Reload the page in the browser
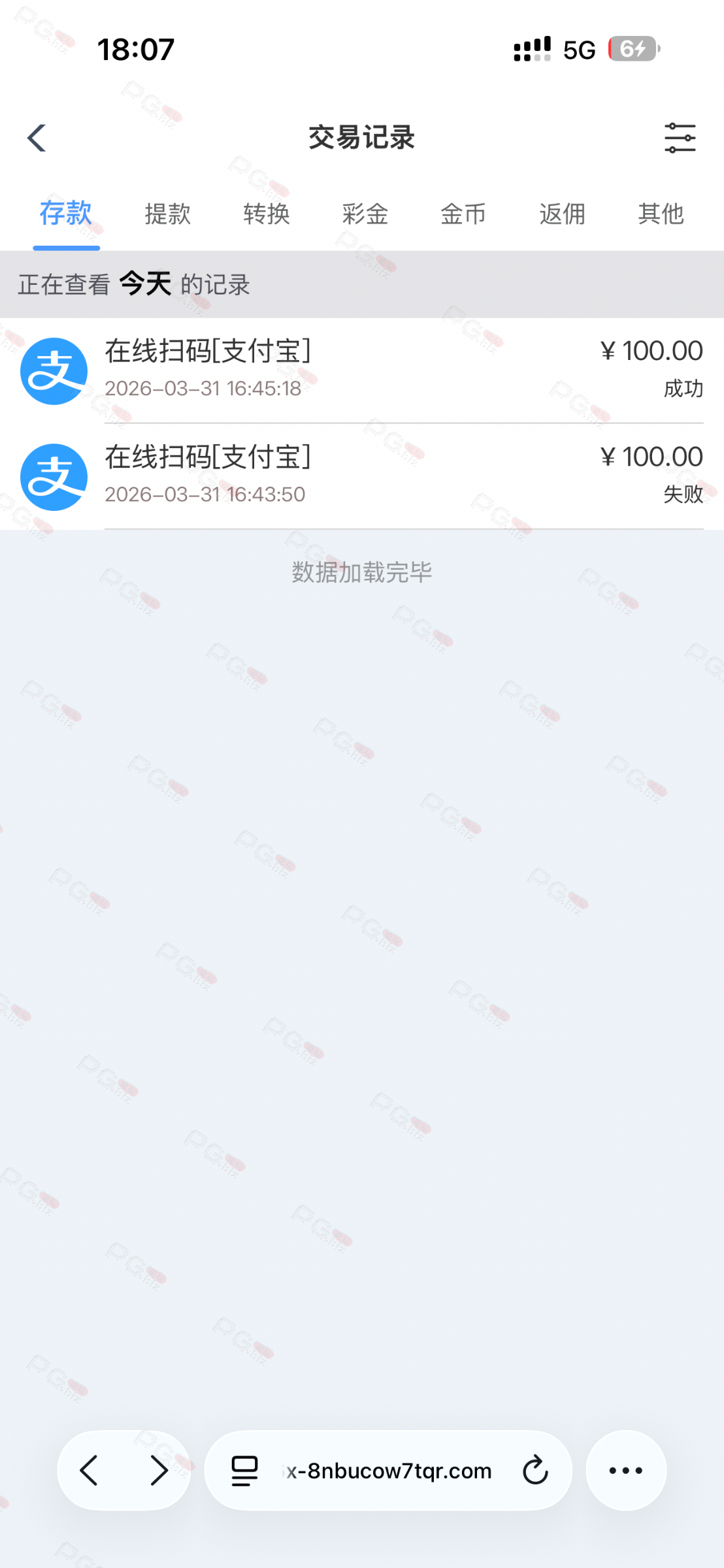Screen dimensions: 724x1568 pyautogui.click(x=535, y=1471)
